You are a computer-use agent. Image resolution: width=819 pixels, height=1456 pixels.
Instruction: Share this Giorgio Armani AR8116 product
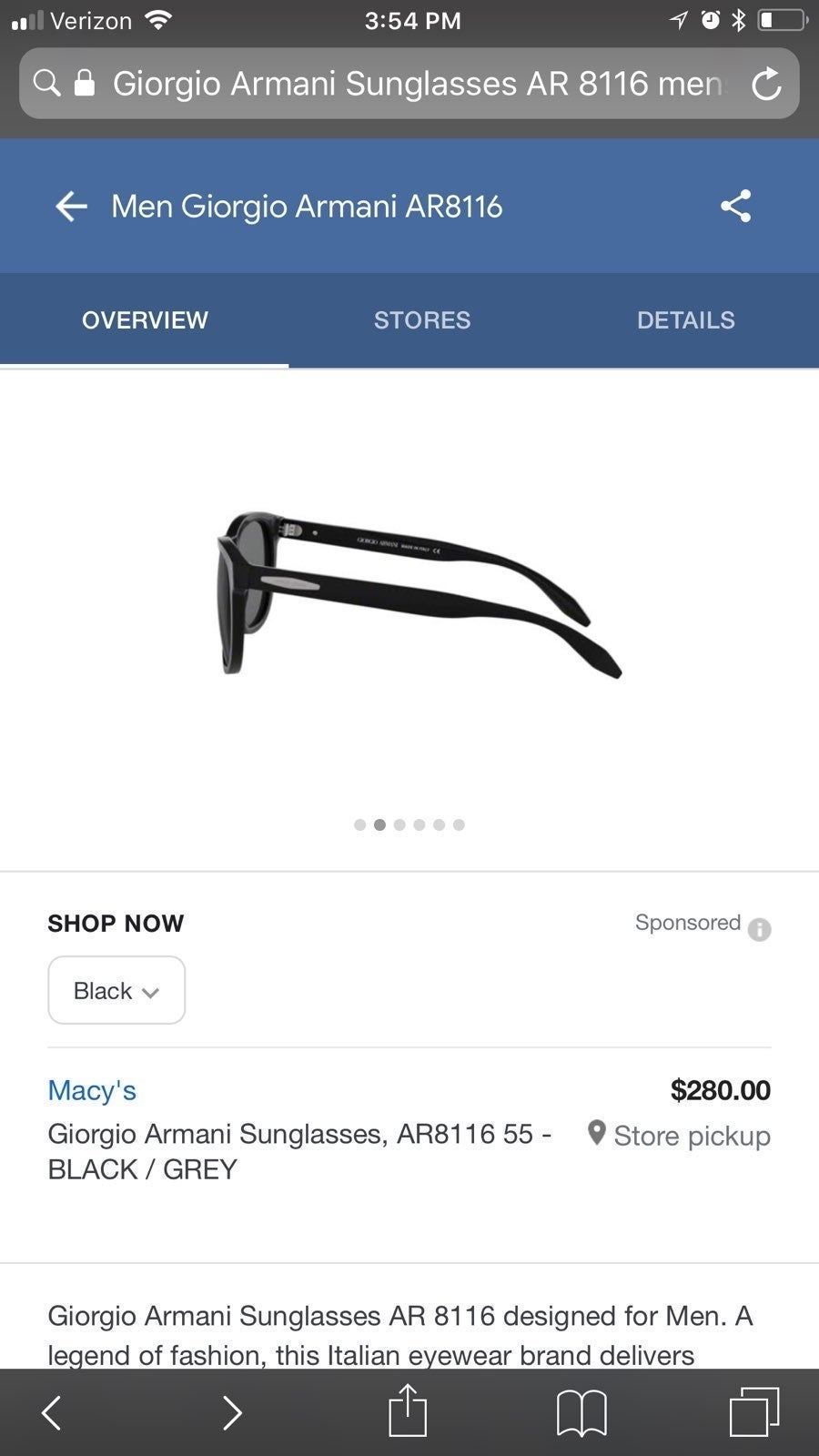[x=735, y=207]
